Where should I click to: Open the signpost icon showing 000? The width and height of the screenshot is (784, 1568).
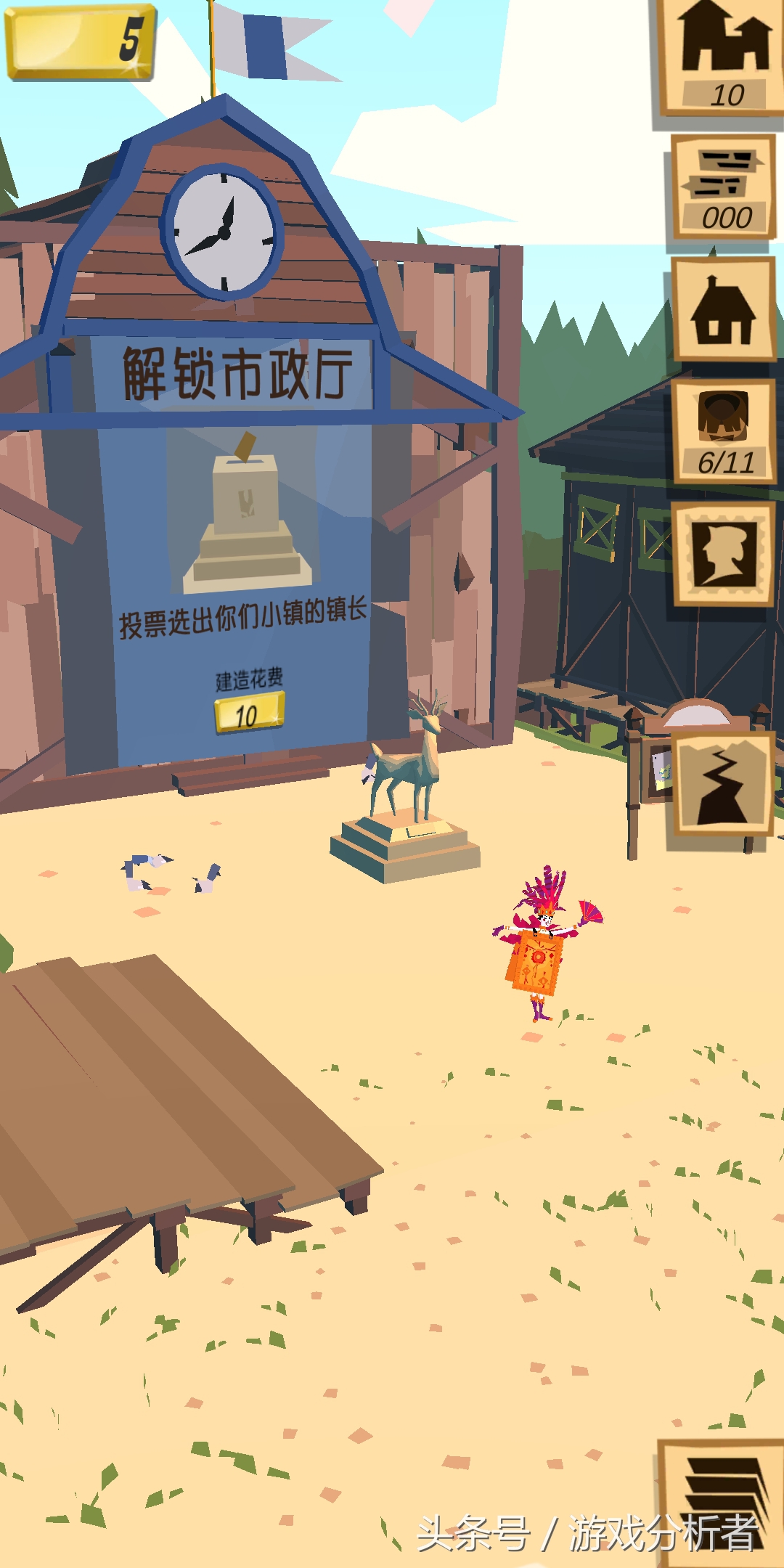(724, 187)
